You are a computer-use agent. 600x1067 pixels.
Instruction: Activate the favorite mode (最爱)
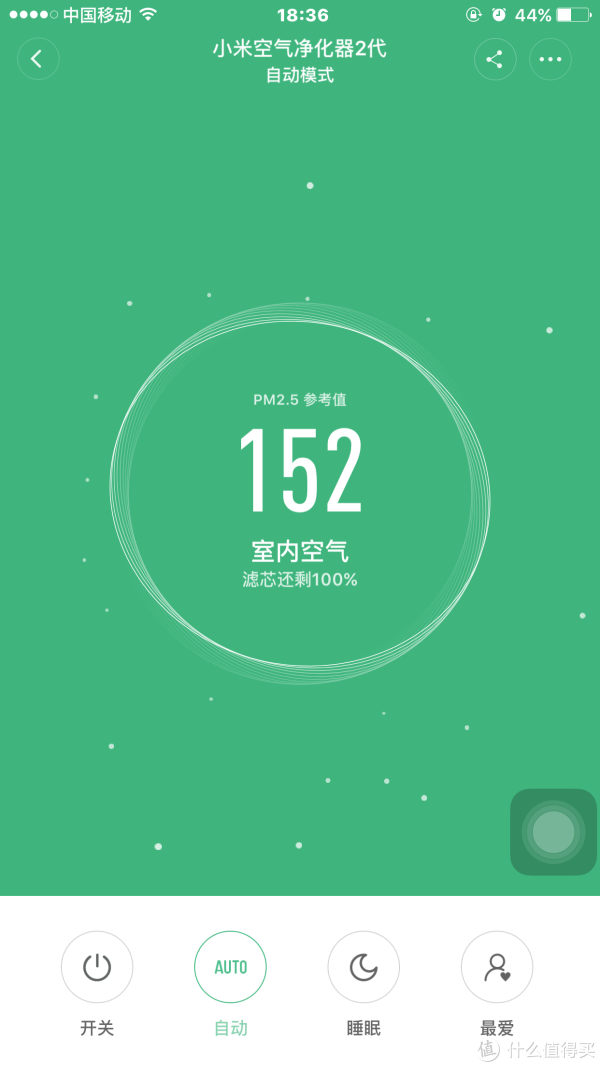pos(497,967)
